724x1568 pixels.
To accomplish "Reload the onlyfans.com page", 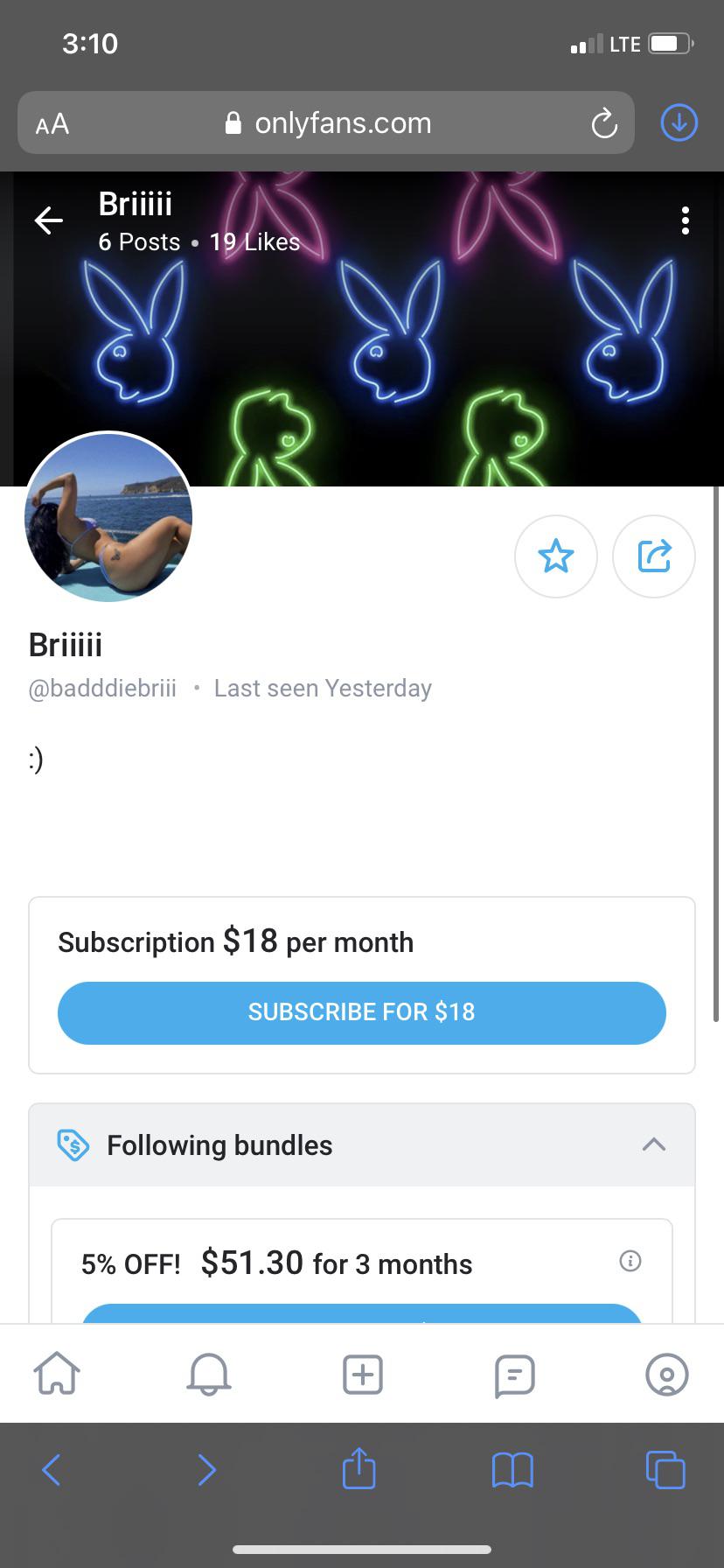I will pos(603,123).
